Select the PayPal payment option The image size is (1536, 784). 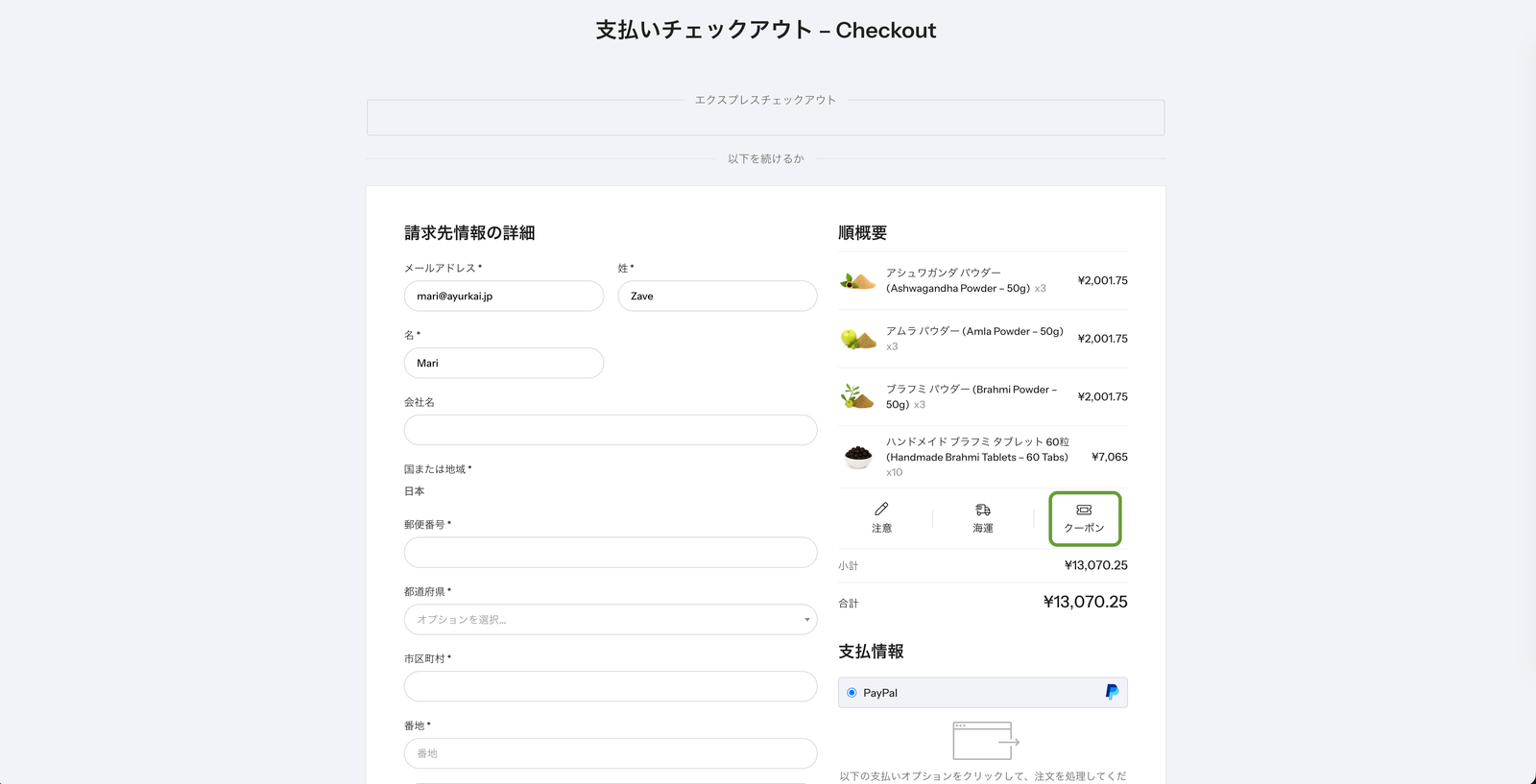click(x=852, y=693)
